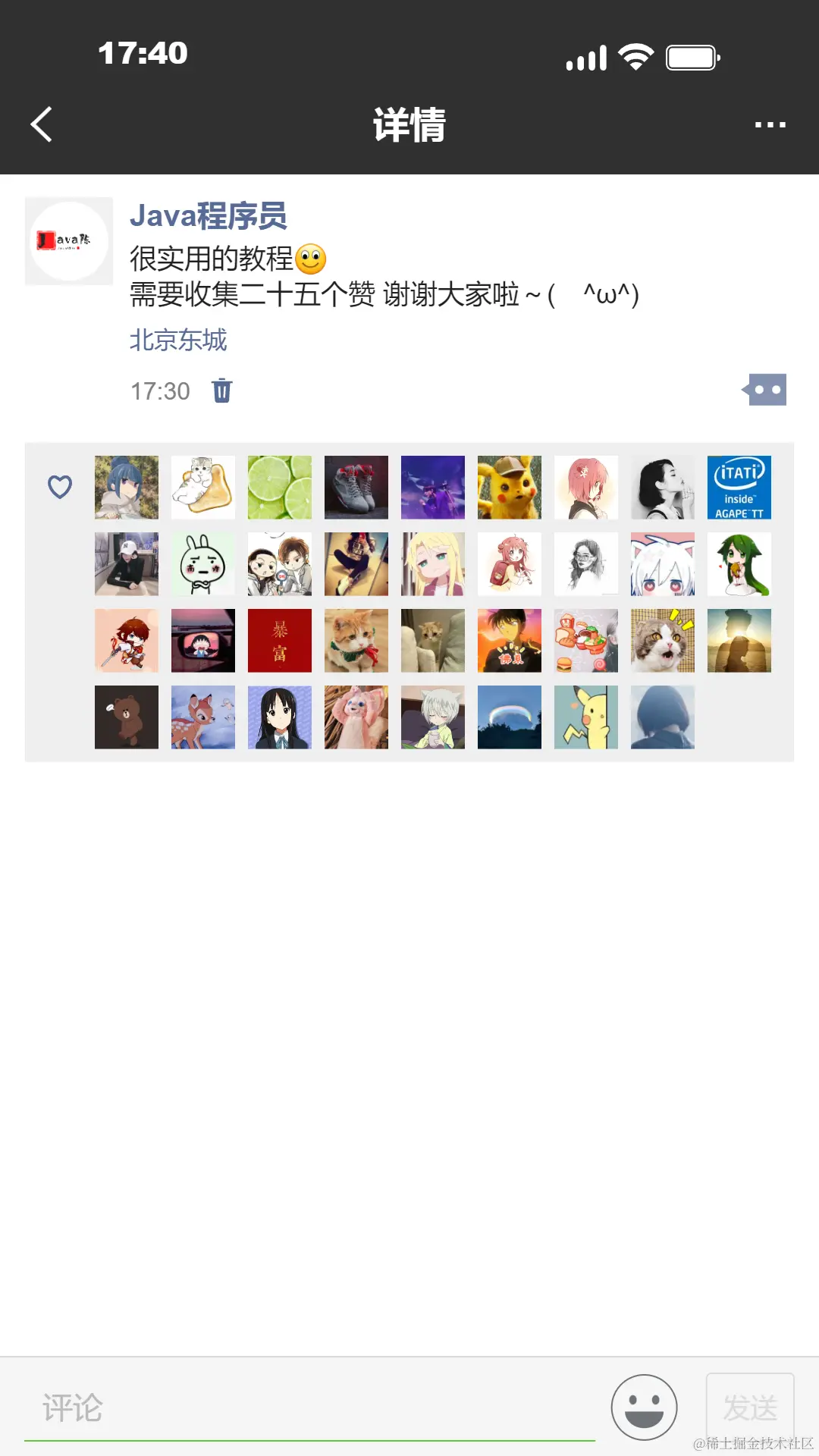The image size is (819, 1456).
Task: Open the liker with Bambi deer avatar
Action: point(203,717)
